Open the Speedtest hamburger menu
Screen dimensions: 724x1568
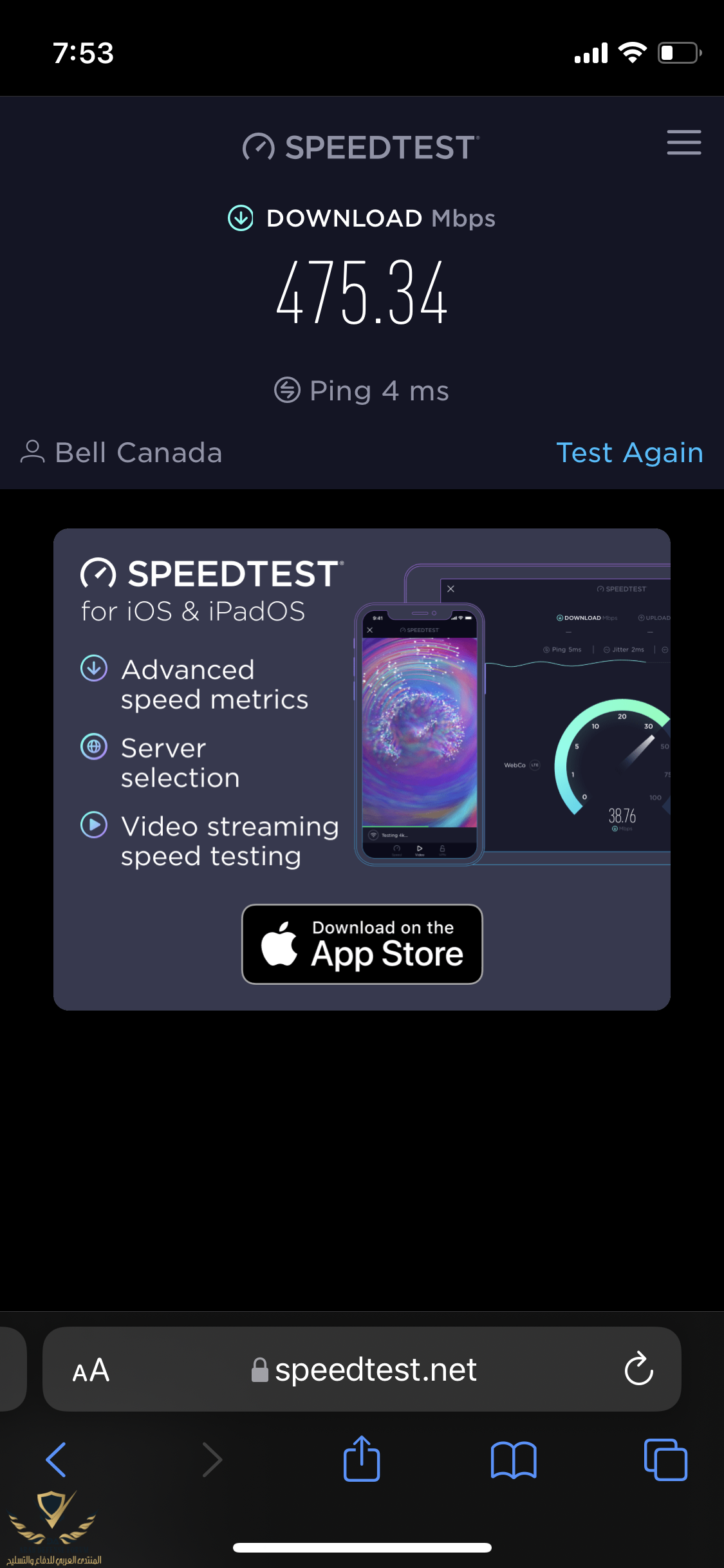pos(683,142)
